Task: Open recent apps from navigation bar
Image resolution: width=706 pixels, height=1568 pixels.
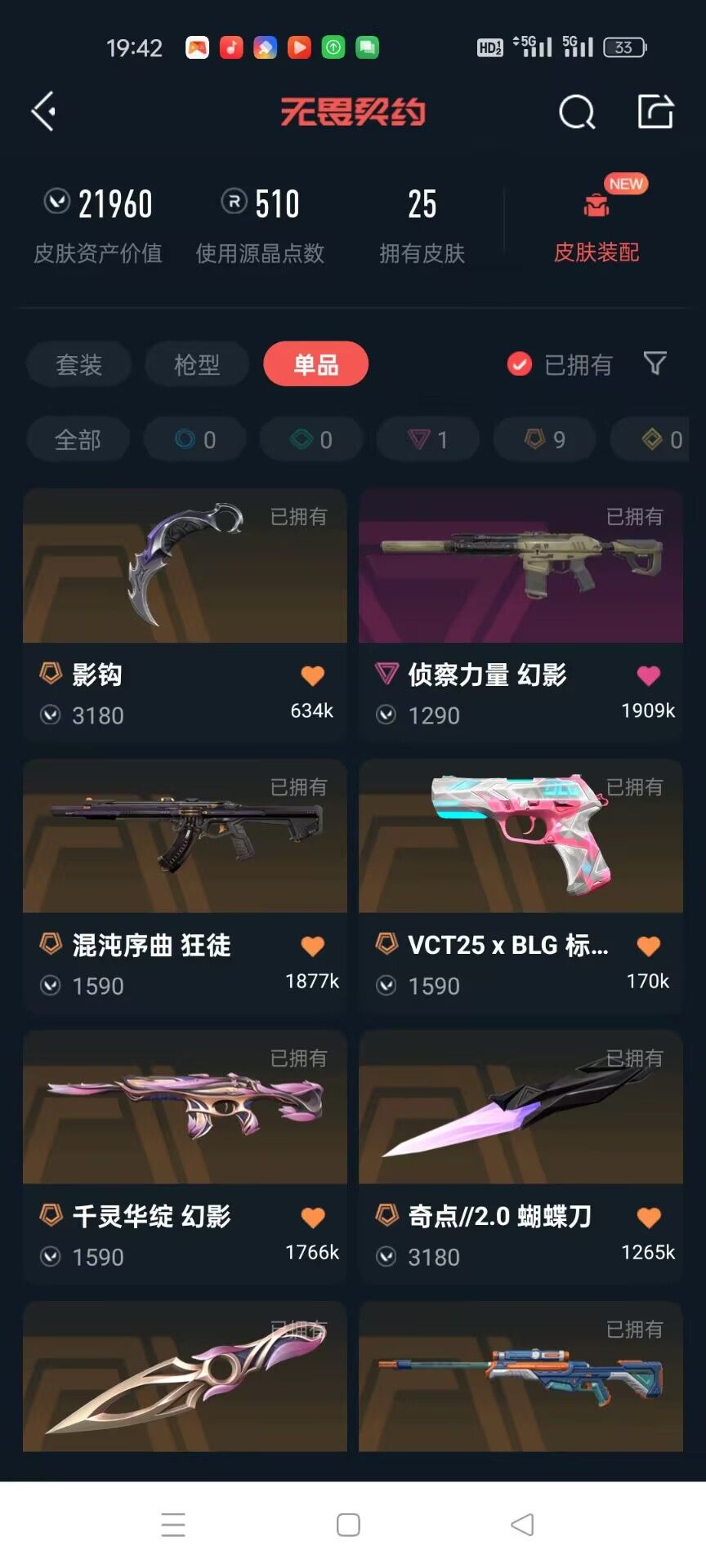Action: pyautogui.click(x=173, y=1525)
